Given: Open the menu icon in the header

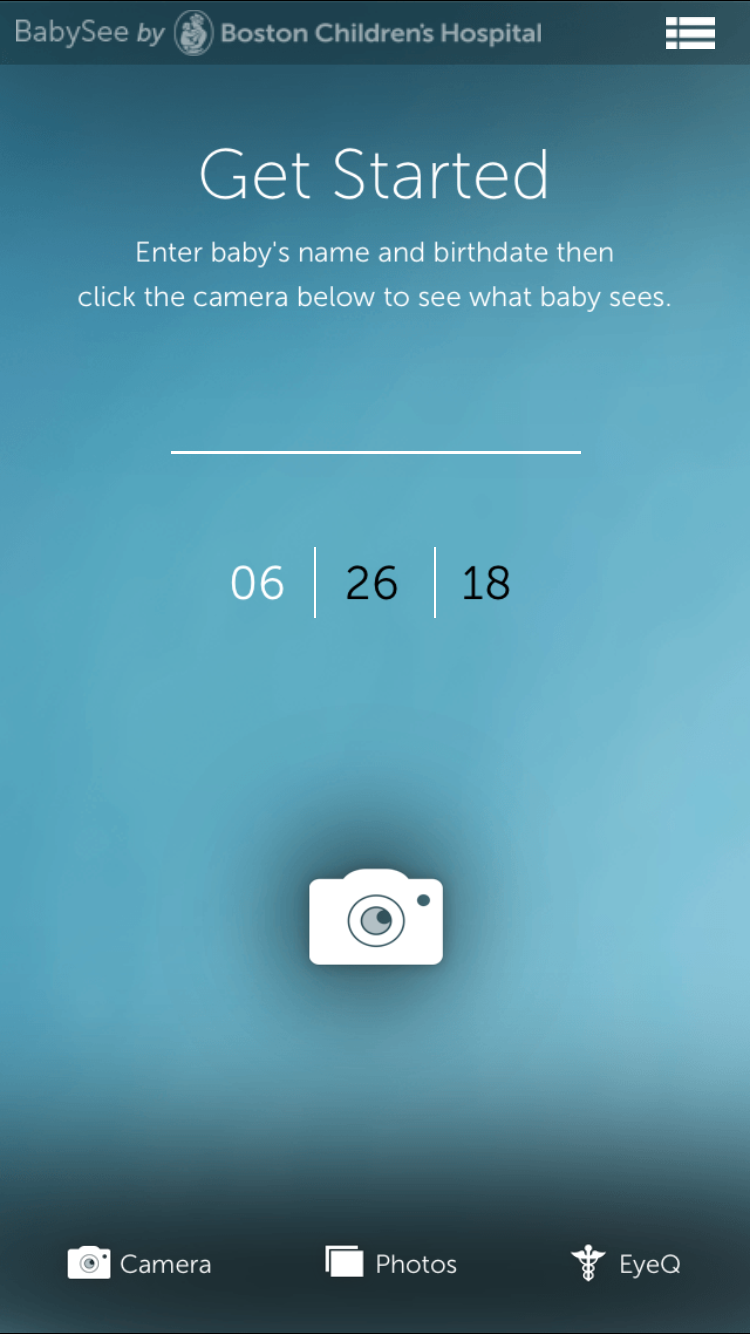Looking at the screenshot, I should [690, 33].
